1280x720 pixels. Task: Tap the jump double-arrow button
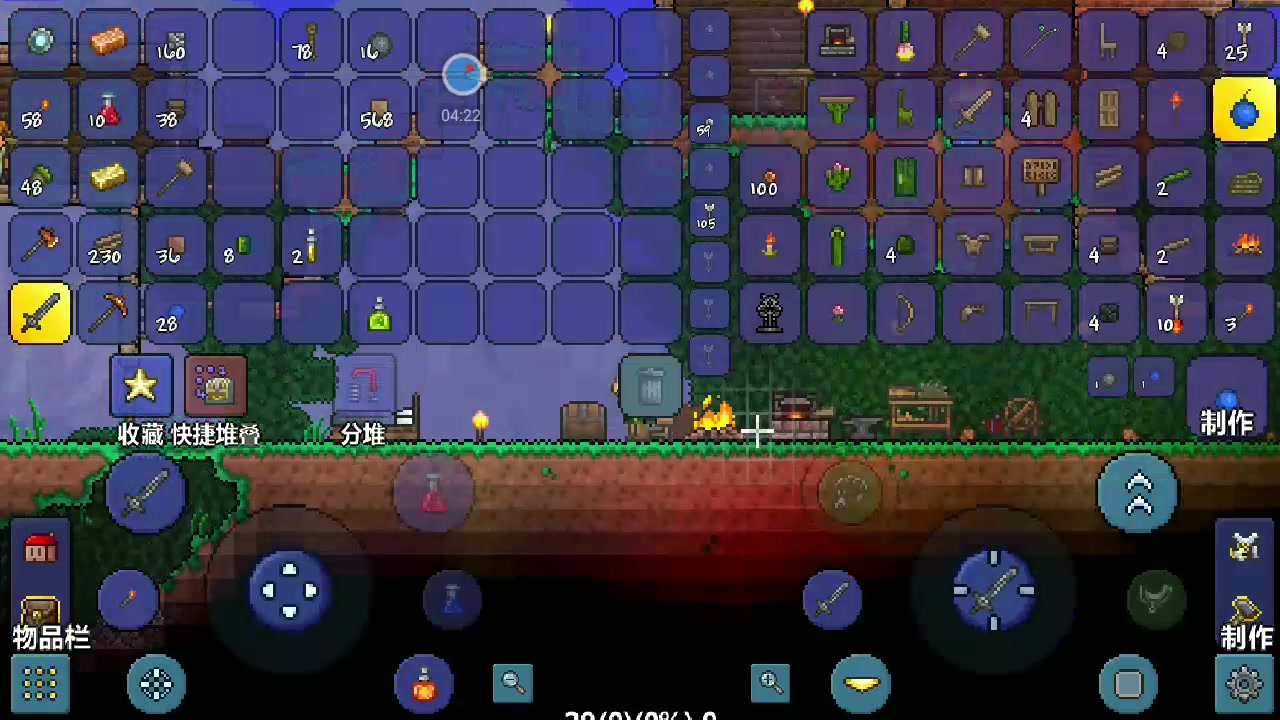point(1138,492)
